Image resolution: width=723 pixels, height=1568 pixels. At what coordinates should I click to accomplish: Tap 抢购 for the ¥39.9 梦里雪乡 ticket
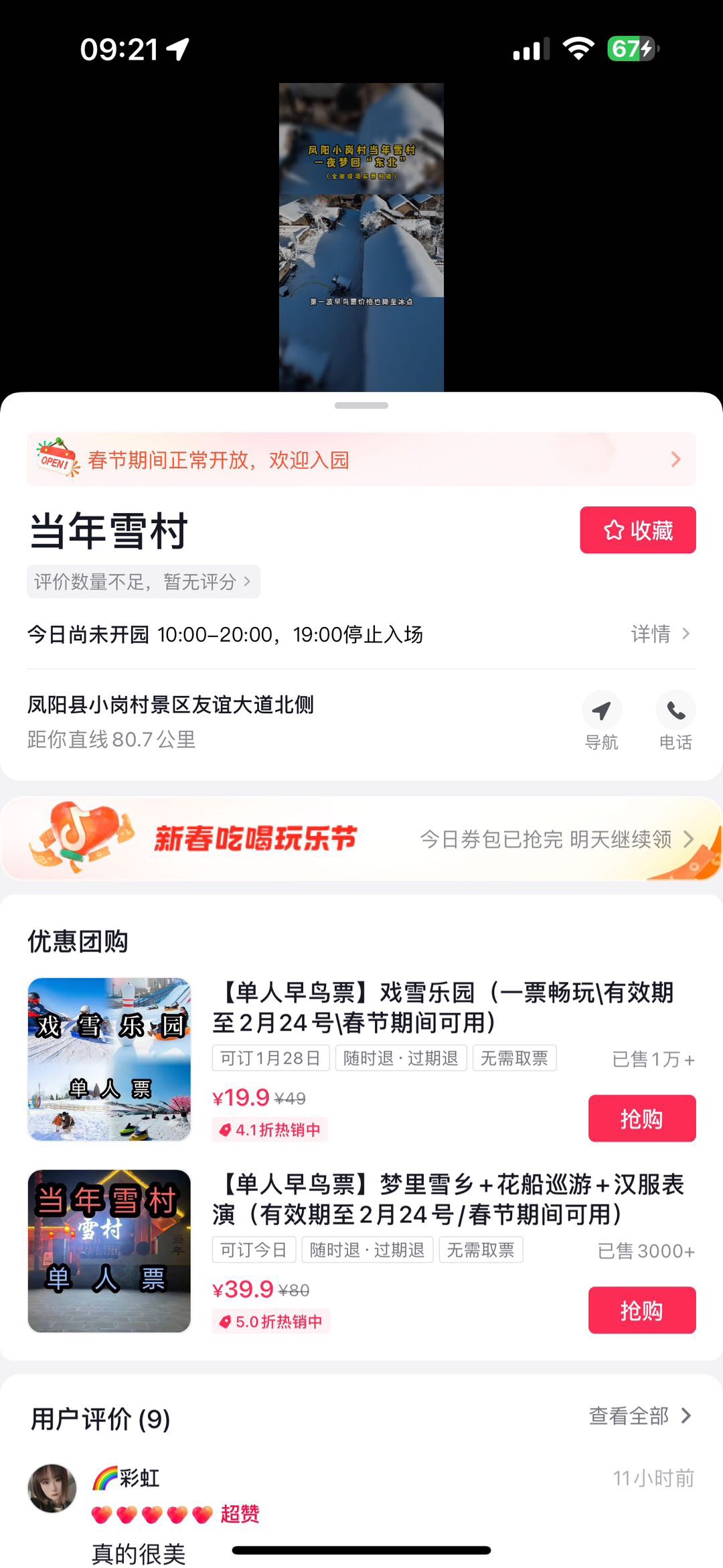[x=642, y=1310]
